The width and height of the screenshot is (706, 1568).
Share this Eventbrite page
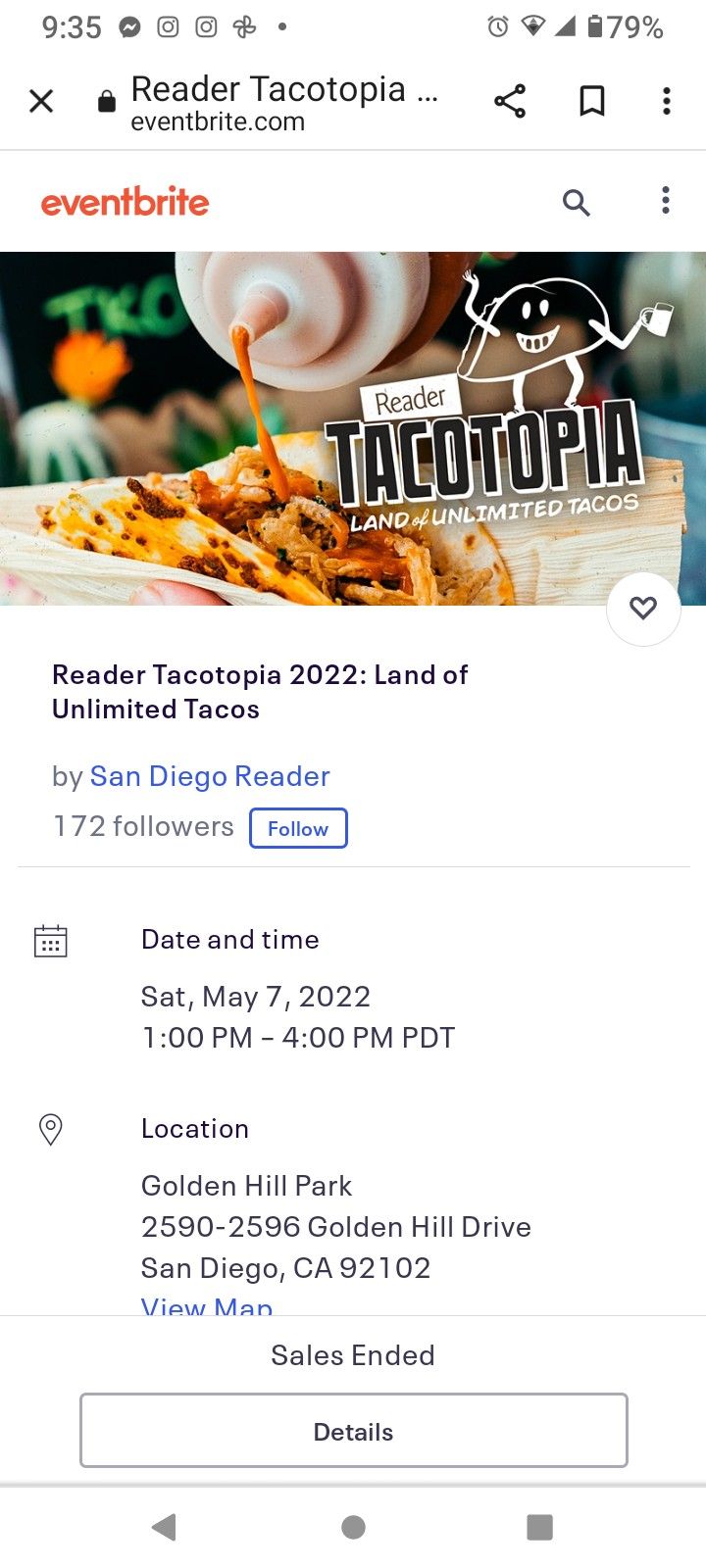tap(510, 101)
